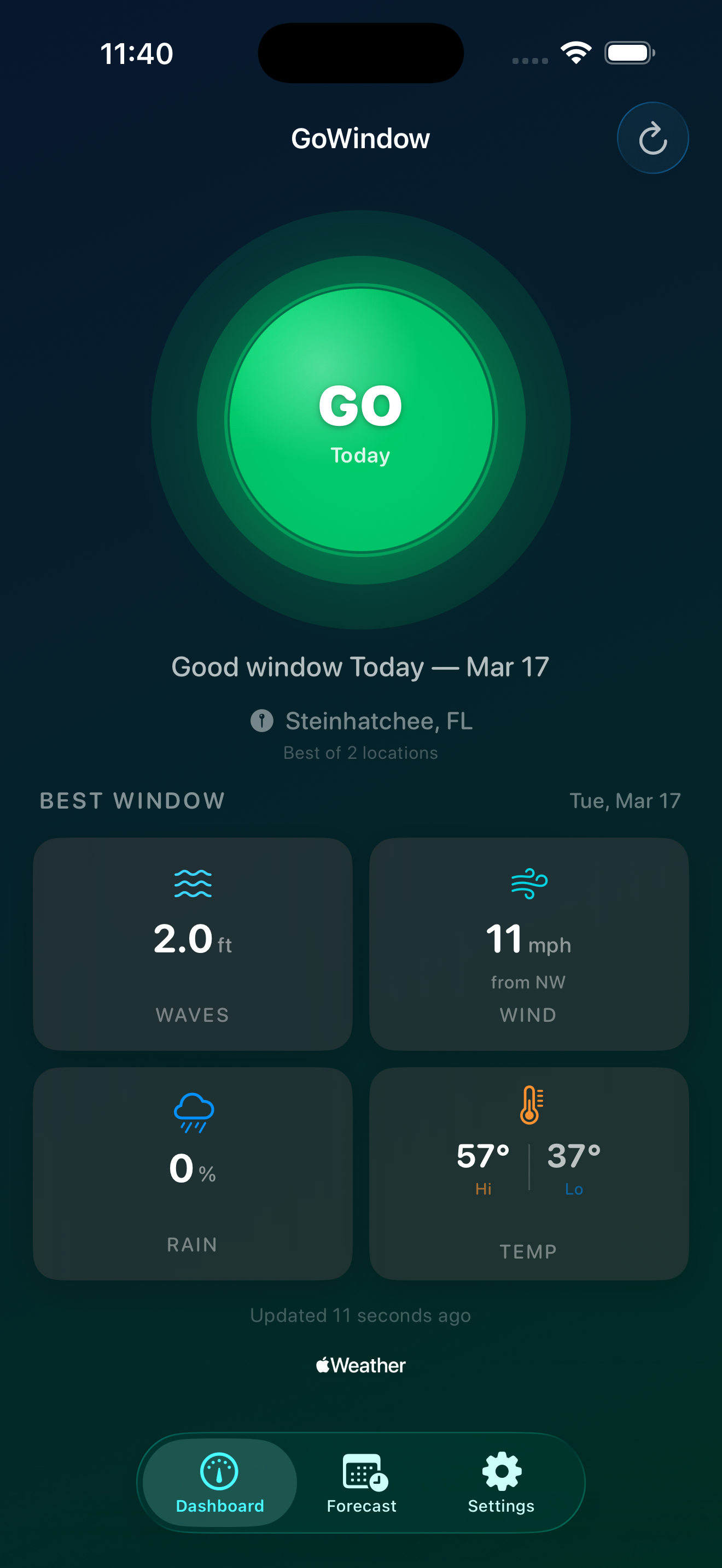
Task: Tap the refresh icon at top right
Action: coord(652,138)
